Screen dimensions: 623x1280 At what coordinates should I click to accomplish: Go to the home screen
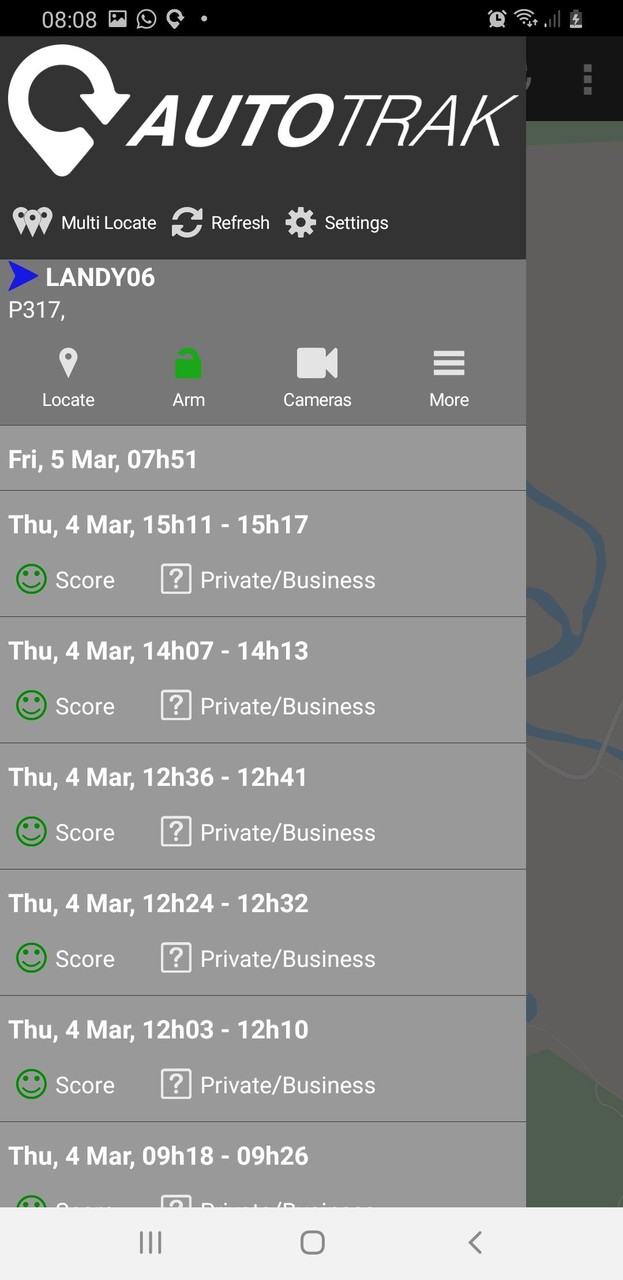tap(312, 1243)
